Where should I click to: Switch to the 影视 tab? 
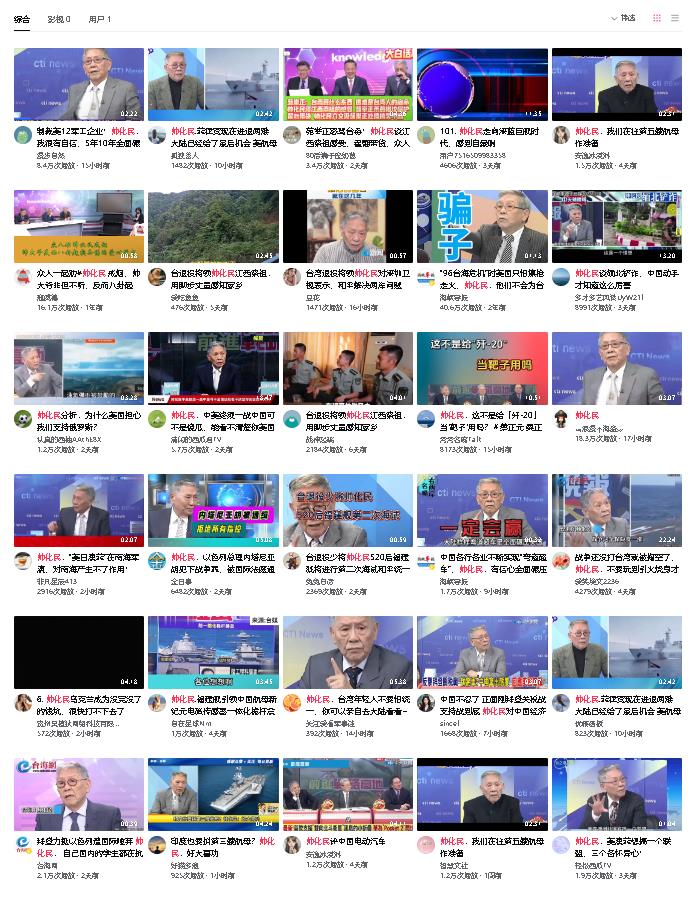point(58,19)
